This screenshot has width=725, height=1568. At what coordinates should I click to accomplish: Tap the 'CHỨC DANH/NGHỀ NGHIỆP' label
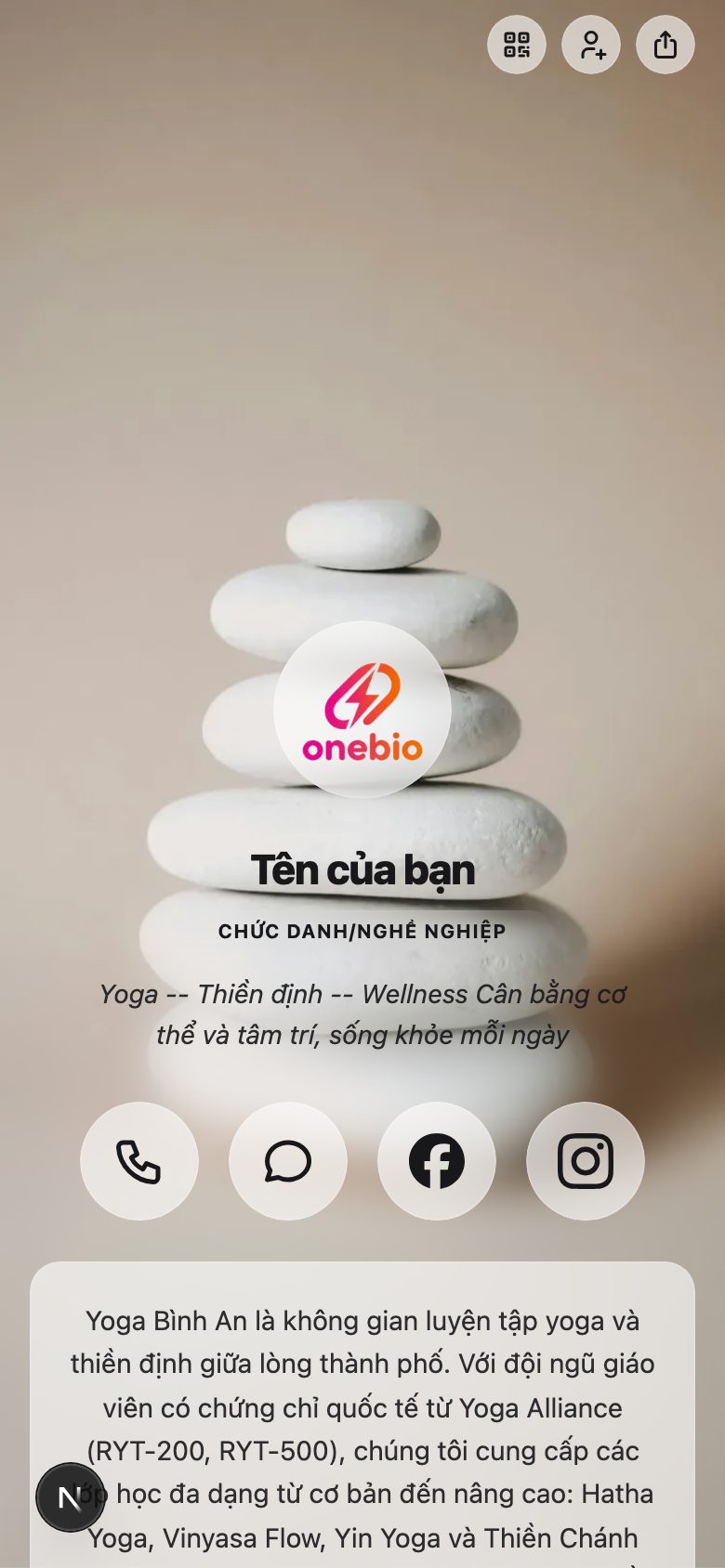tap(362, 931)
